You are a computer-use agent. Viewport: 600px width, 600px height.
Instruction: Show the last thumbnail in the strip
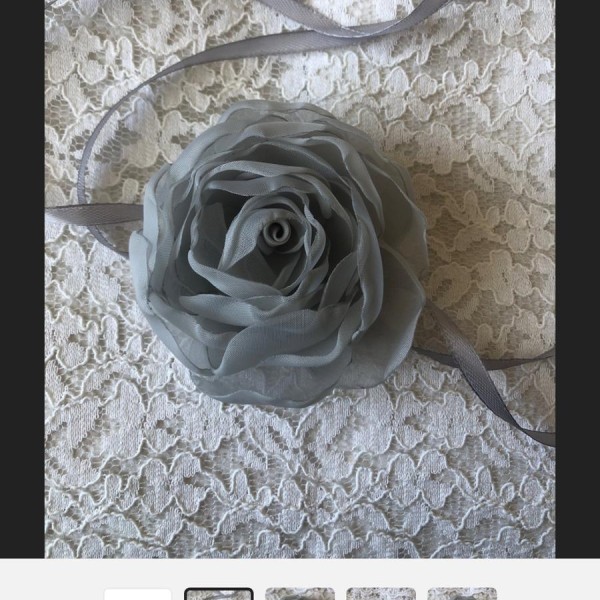(462, 594)
